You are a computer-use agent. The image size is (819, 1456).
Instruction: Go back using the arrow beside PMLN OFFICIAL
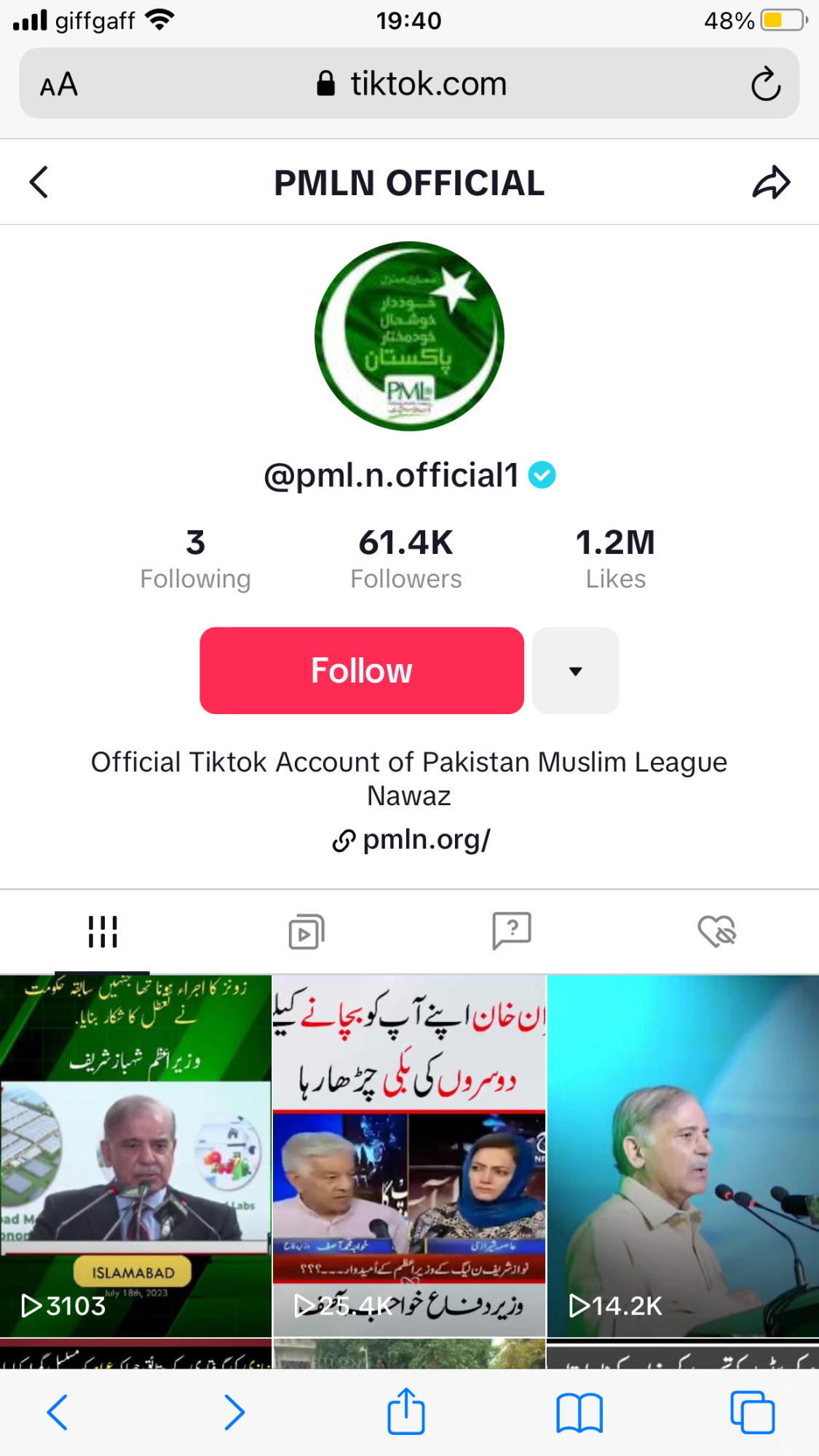click(x=39, y=182)
